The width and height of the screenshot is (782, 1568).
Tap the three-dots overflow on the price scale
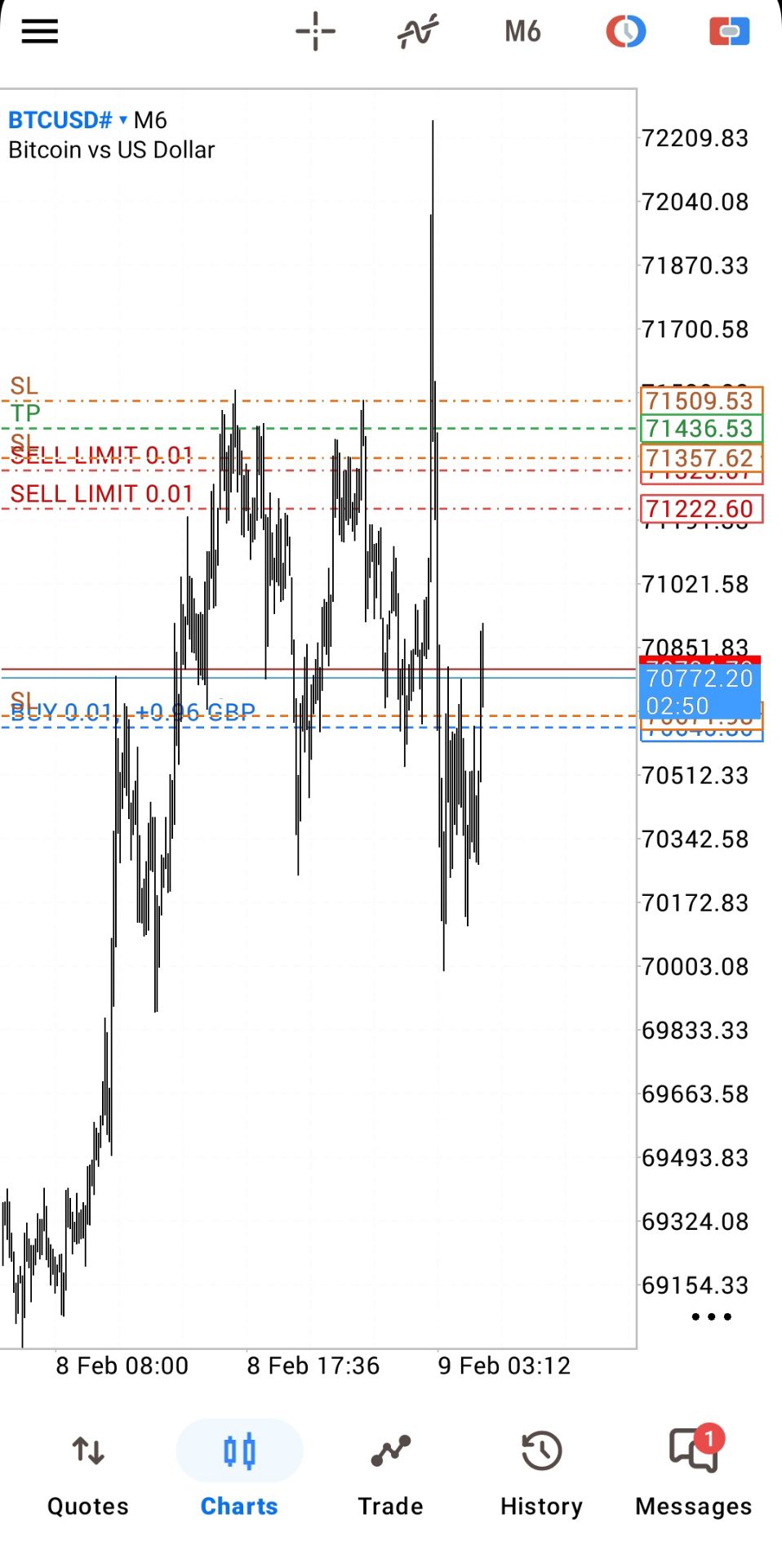(711, 1316)
